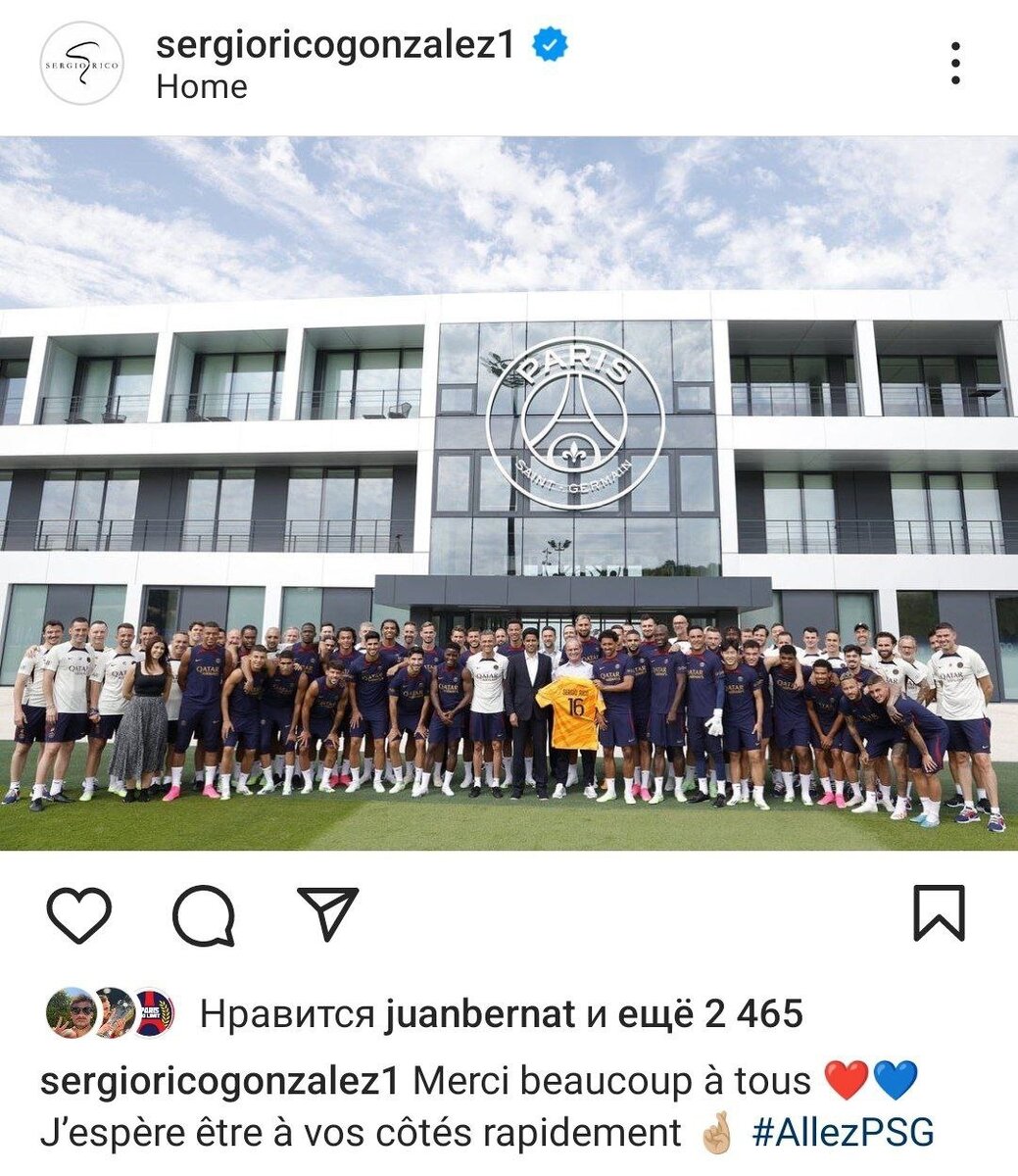Image resolution: width=1018 pixels, height=1176 pixels.
Task: Open the #AllezPSG hashtag
Action: pyautogui.click(x=843, y=1133)
